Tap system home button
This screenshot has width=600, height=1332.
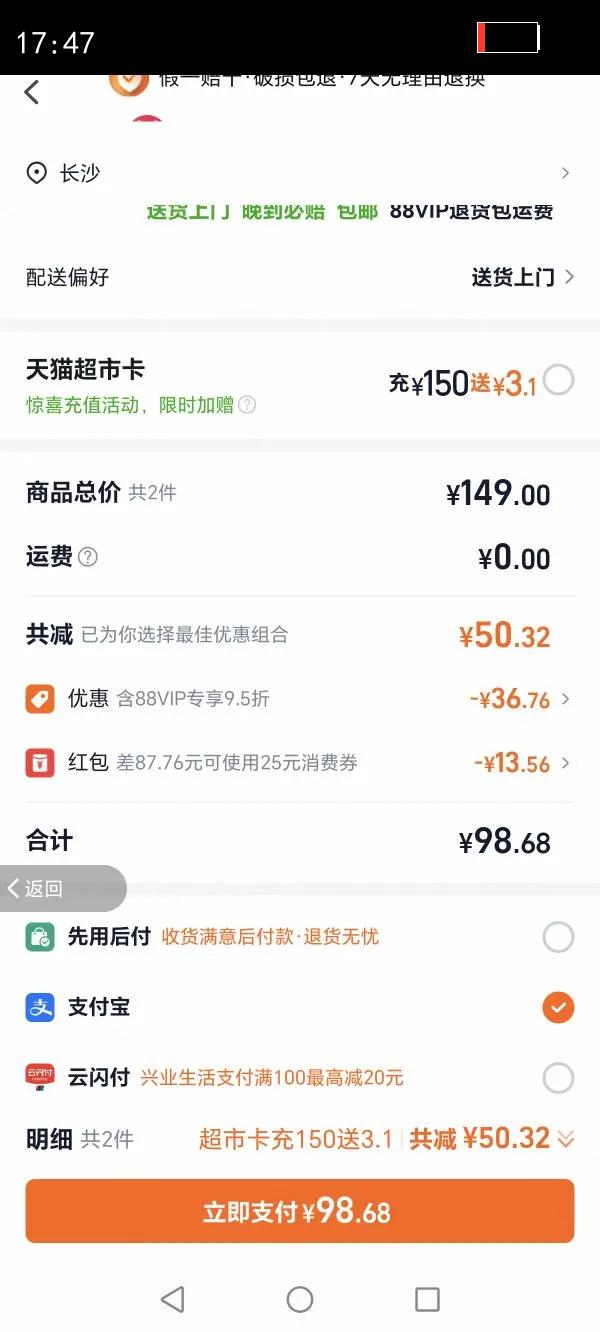coord(300,1299)
